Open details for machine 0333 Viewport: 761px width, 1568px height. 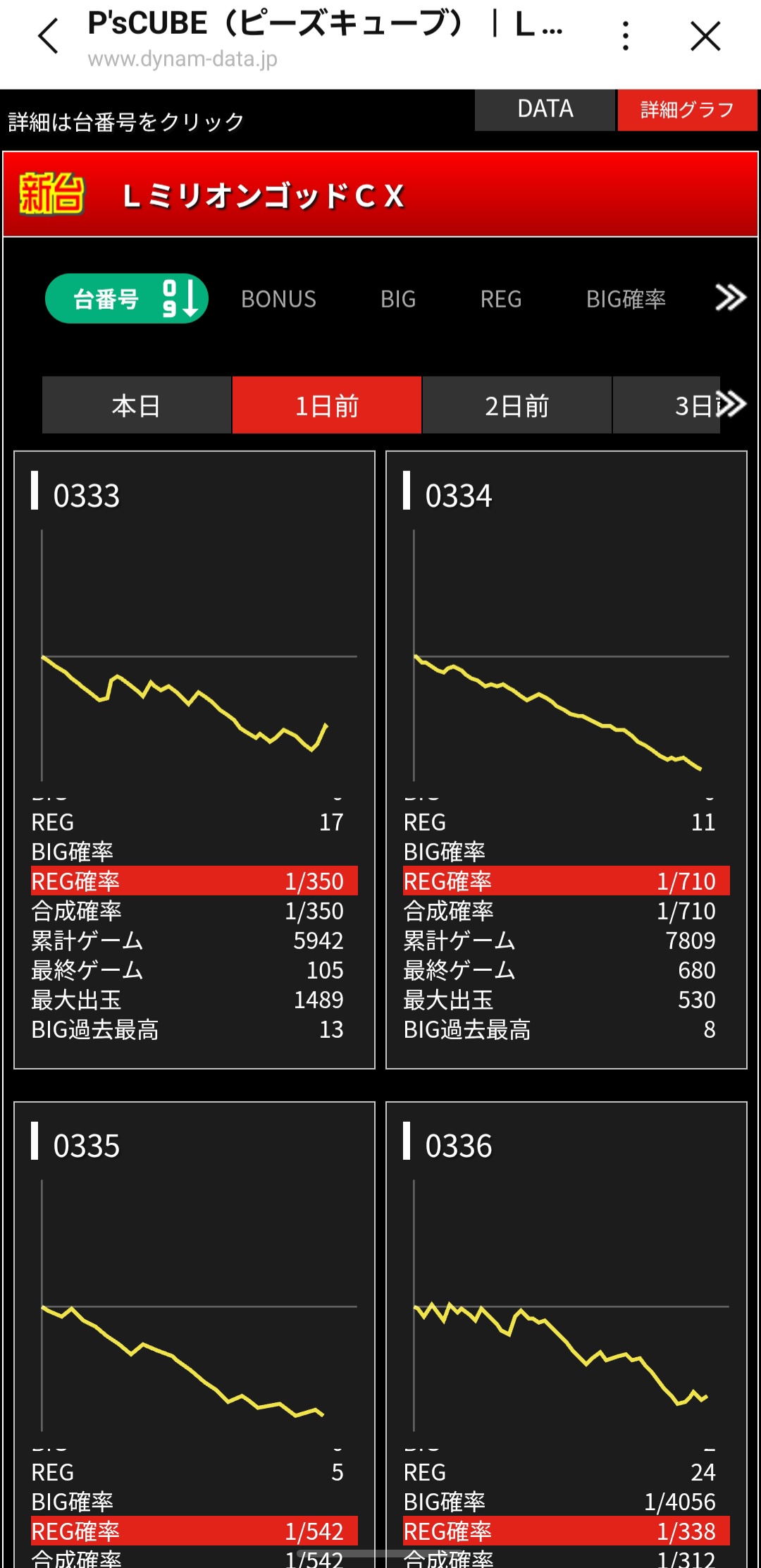pos(86,496)
